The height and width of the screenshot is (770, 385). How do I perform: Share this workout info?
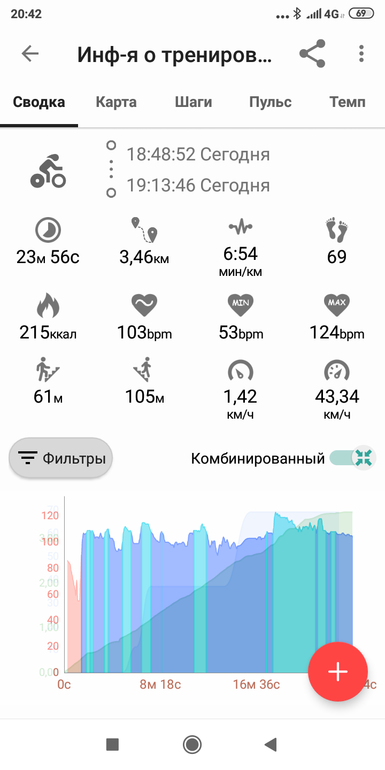(312, 54)
